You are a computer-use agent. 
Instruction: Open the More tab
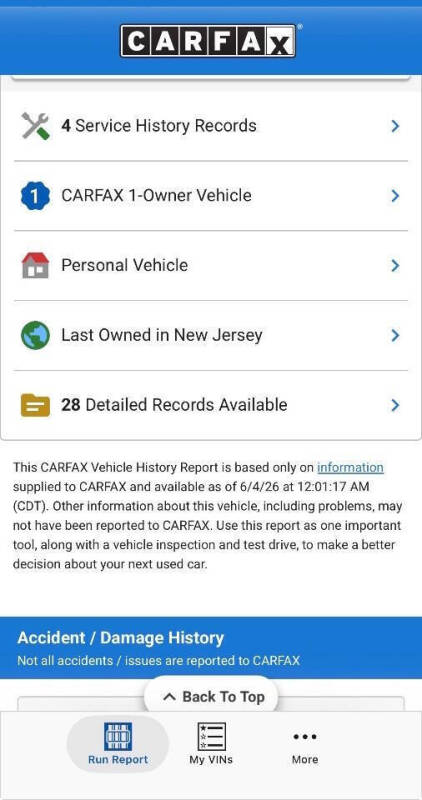pos(305,747)
